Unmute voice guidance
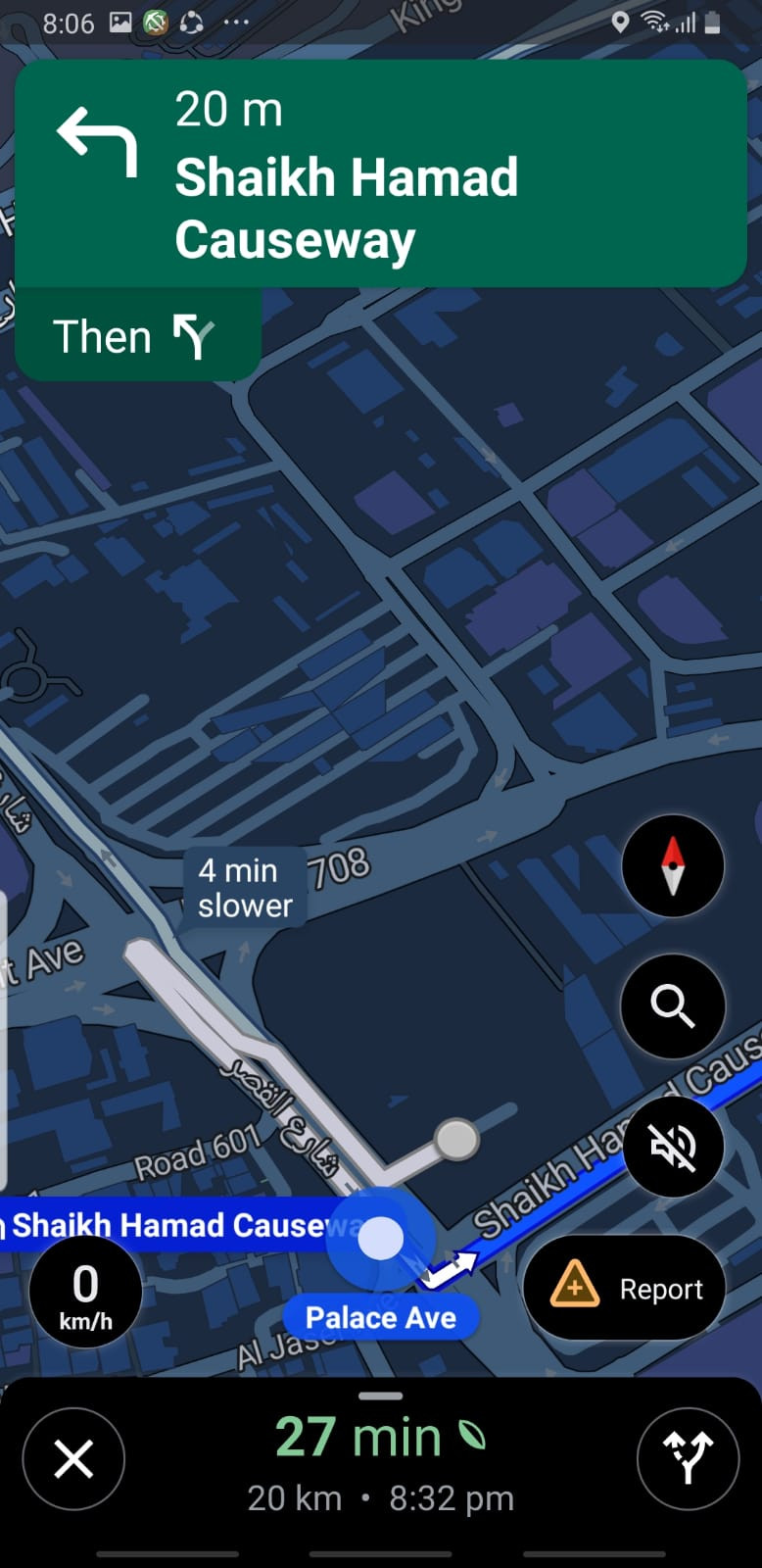Image resolution: width=762 pixels, height=1568 pixels. [672, 1146]
